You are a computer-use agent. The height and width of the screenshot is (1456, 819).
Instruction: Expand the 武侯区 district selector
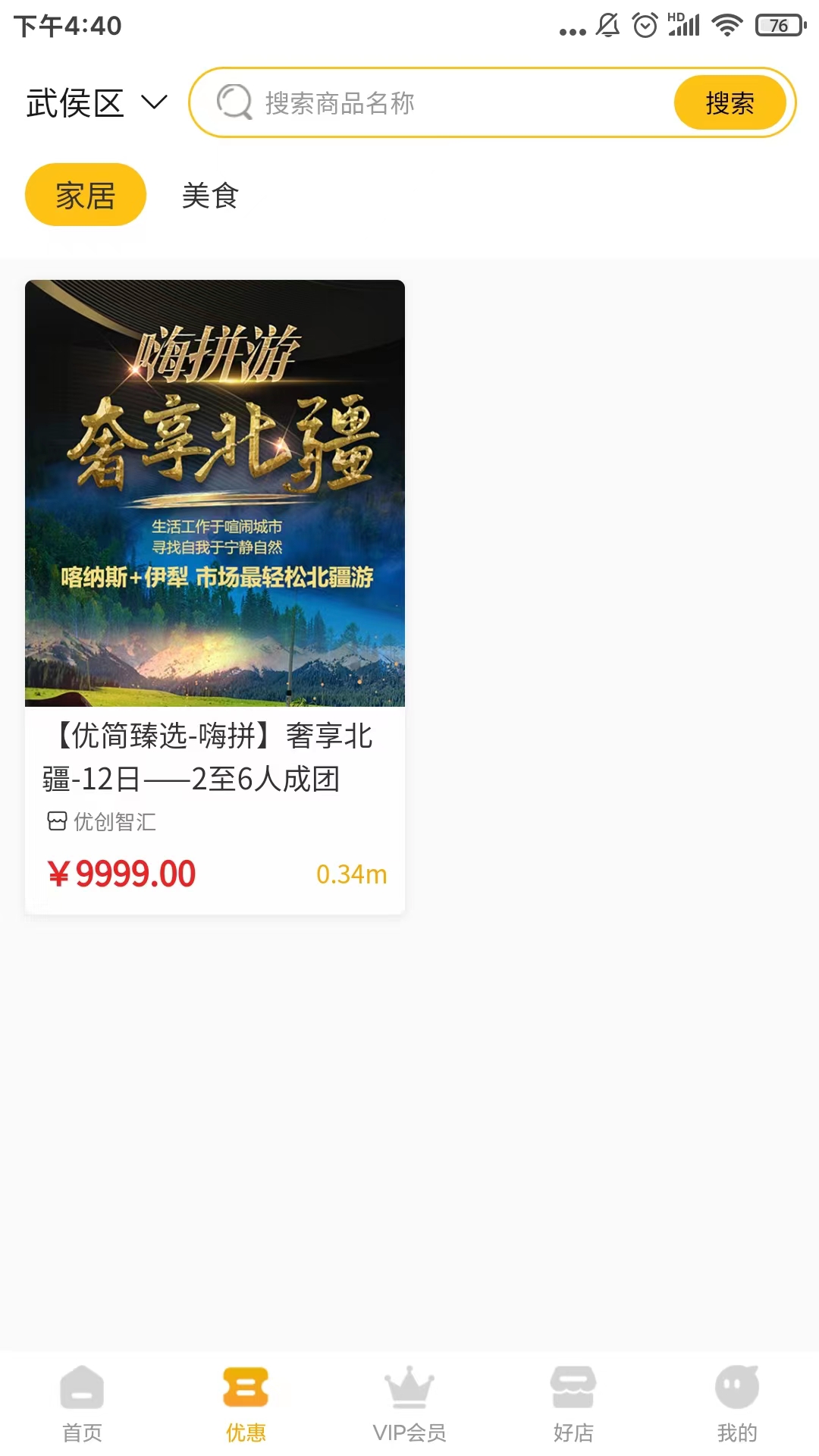75,104
